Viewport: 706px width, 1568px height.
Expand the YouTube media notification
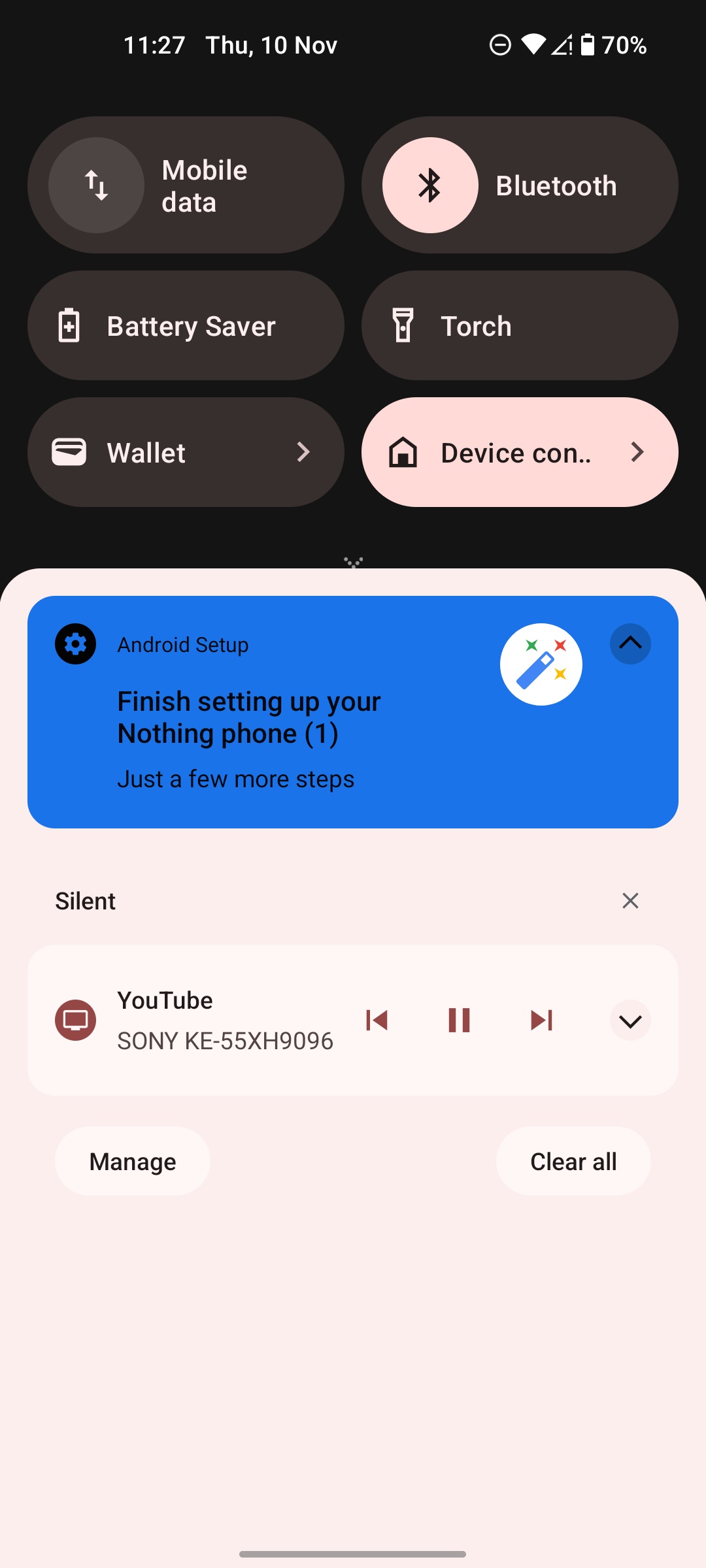pyautogui.click(x=630, y=1021)
